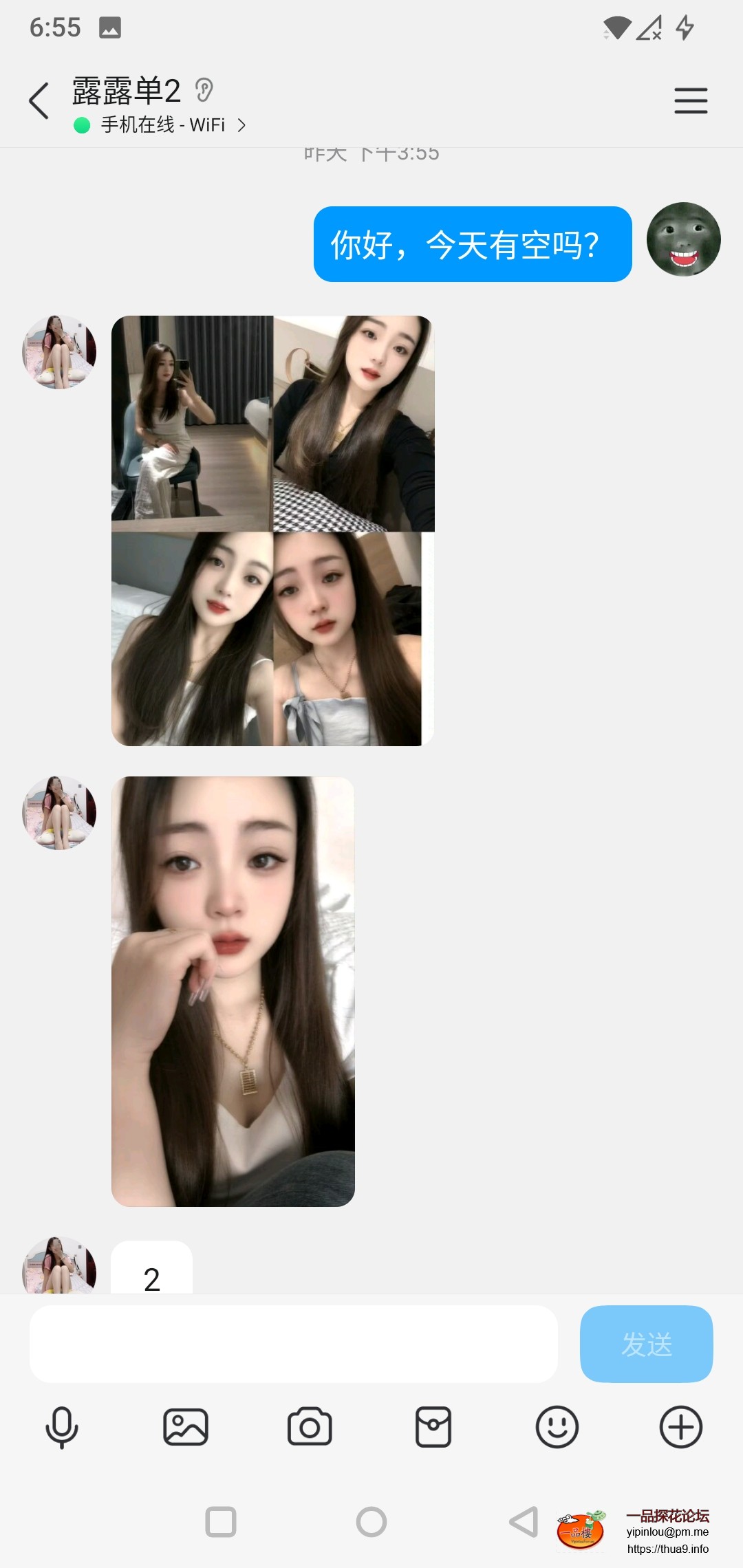Go back from the 露露单2 chat
743x1568 pixels.
click(39, 101)
